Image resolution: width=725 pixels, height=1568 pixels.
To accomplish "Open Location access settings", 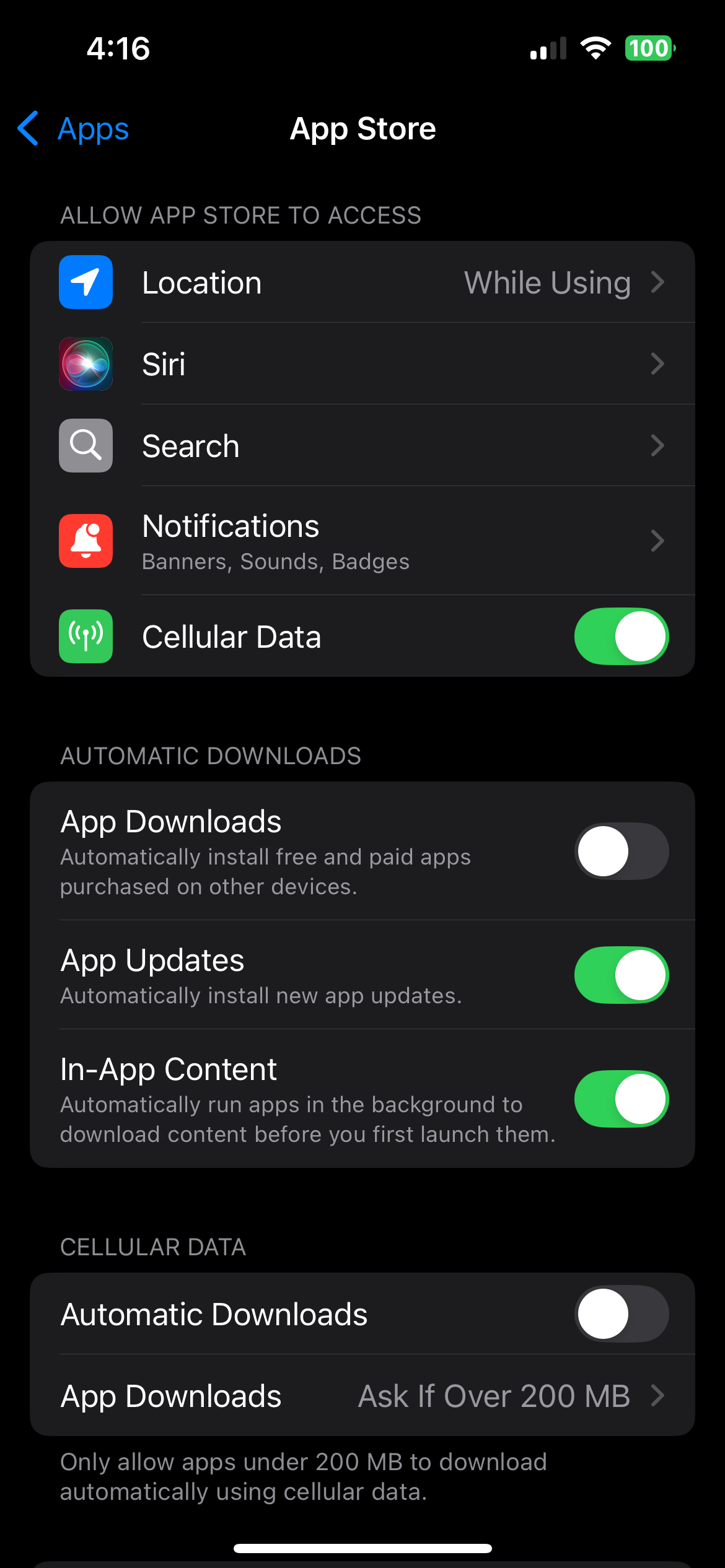I will coord(362,282).
